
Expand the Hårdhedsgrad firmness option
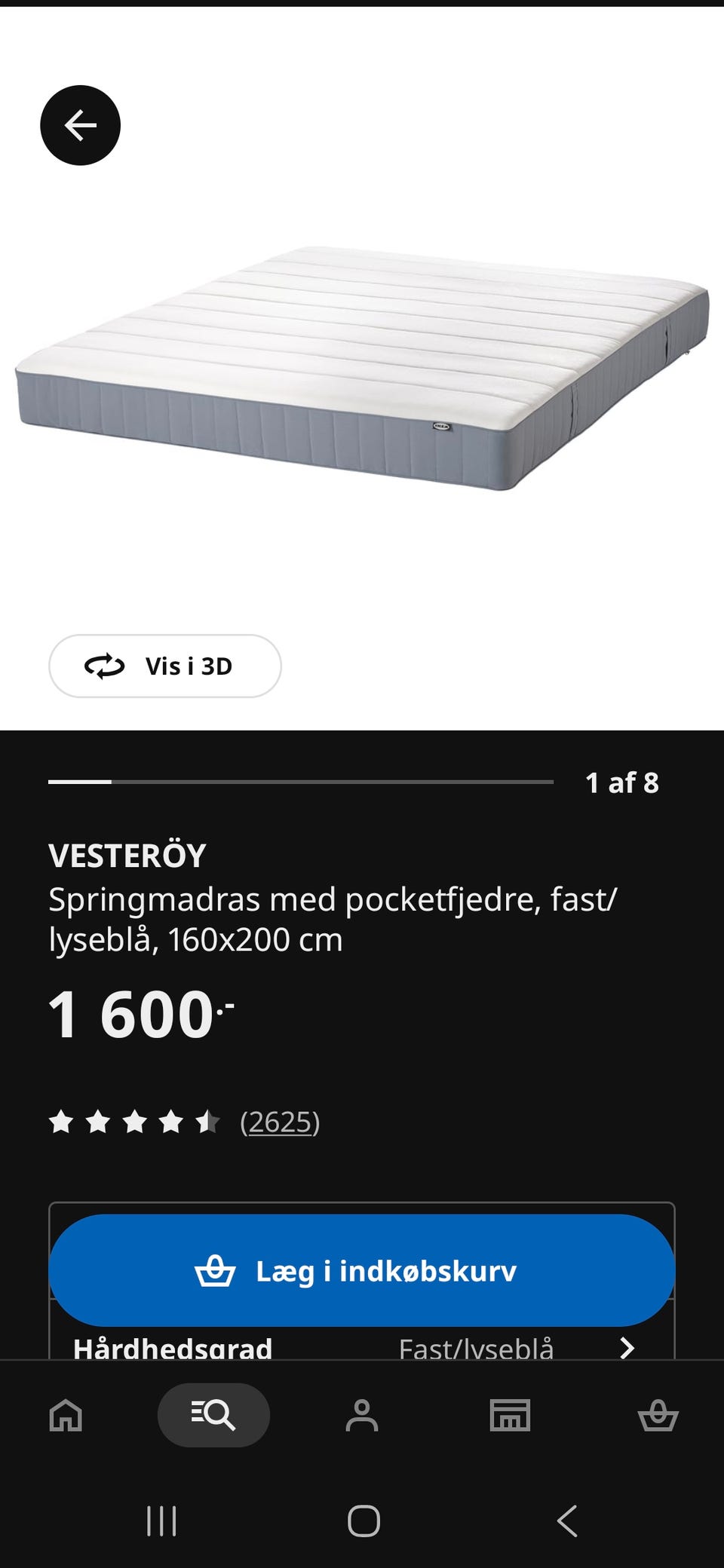pyautogui.click(x=626, y=1347)
